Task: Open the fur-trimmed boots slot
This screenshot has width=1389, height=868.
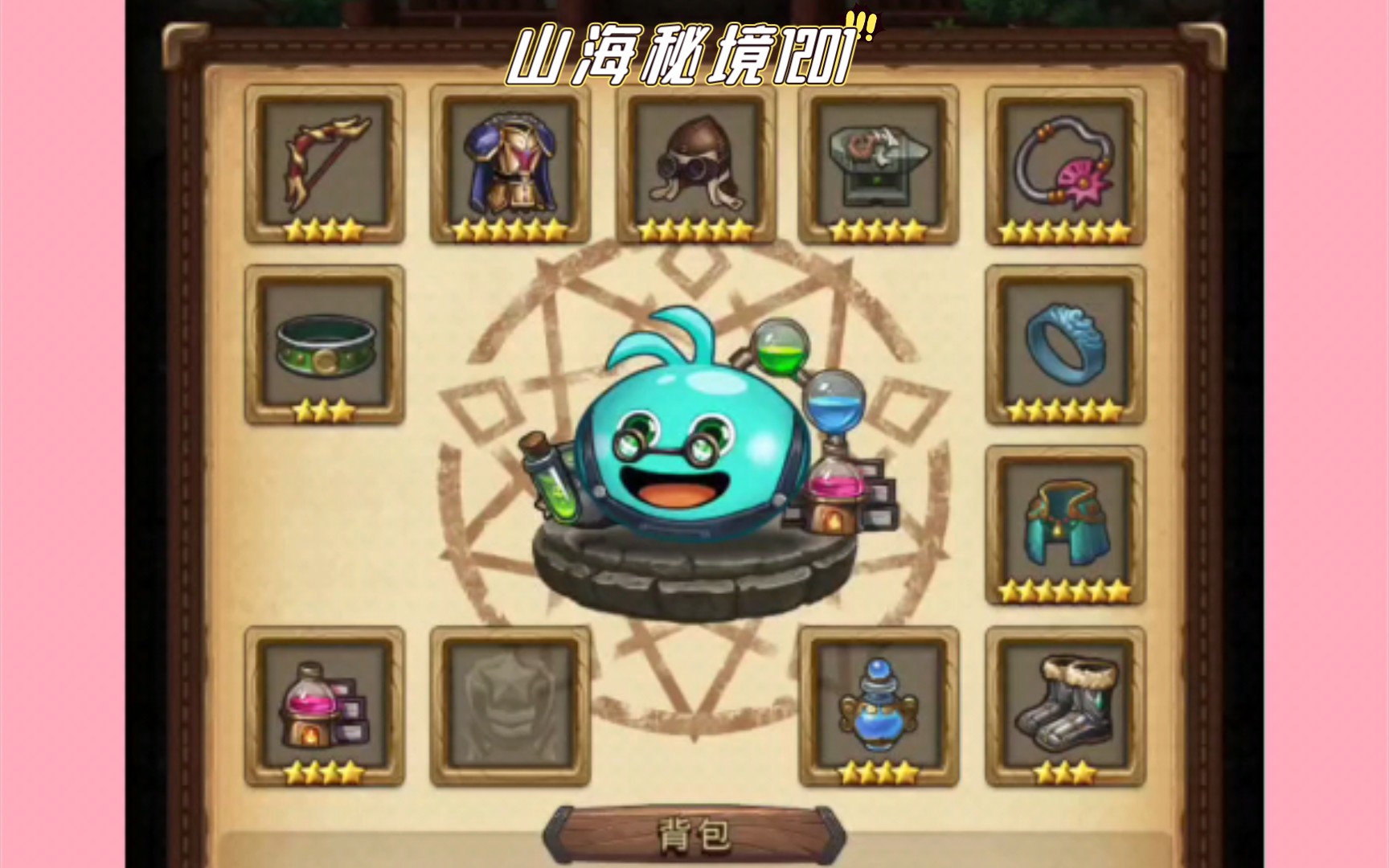Action: point(1065,706)
